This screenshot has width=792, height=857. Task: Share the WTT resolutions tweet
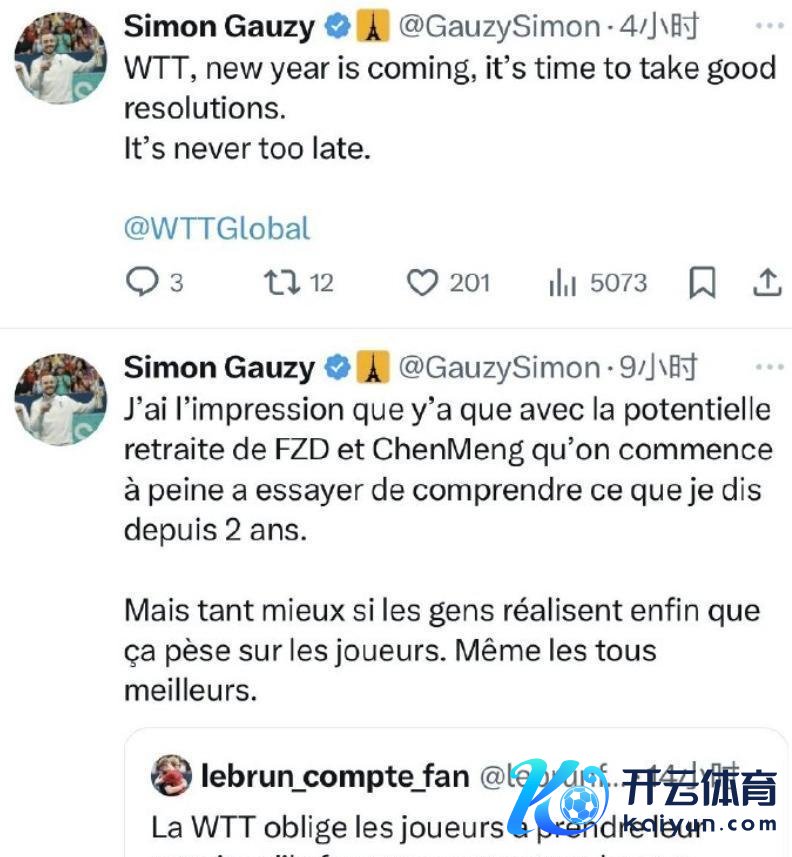(x=766, y=283)
